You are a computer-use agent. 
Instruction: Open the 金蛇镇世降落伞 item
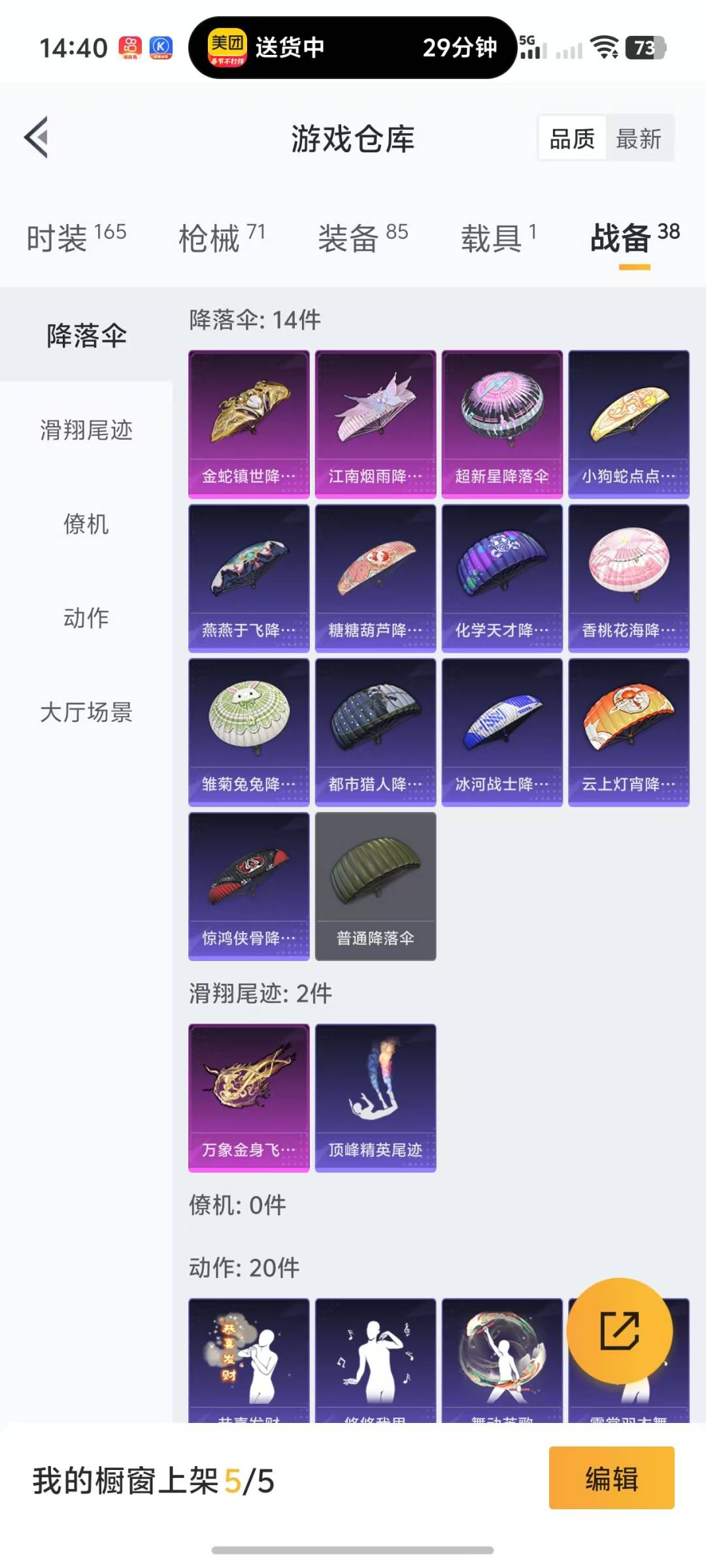pos(249,425)
